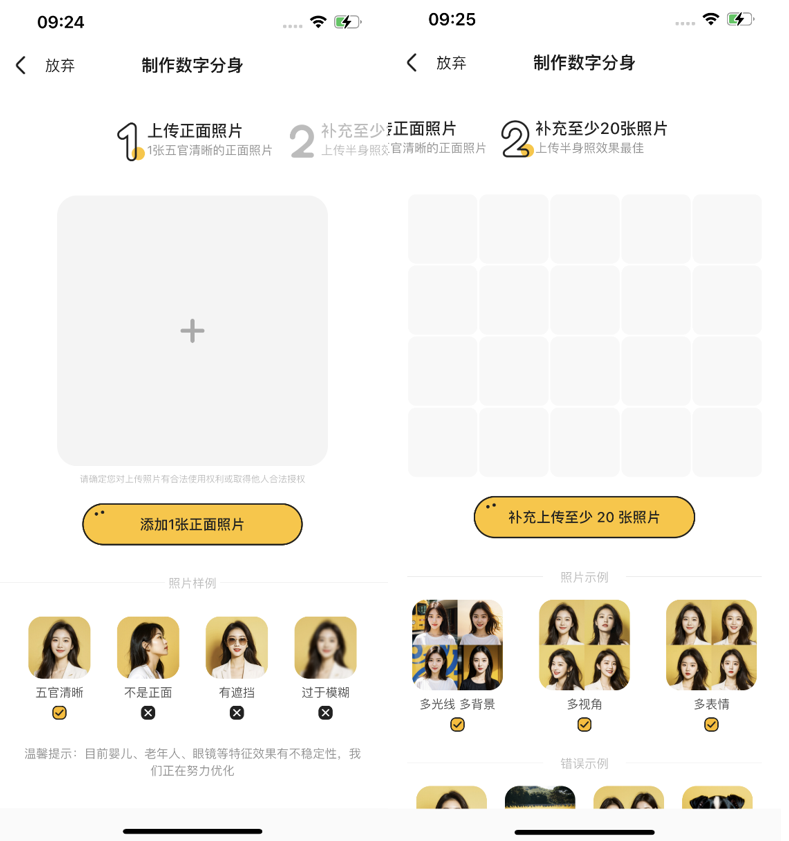Image resolution: width=789 pixels, height=841 pixels.
Task: Tap 放弃 on the 09:24 screen
Action: (59, 66)
